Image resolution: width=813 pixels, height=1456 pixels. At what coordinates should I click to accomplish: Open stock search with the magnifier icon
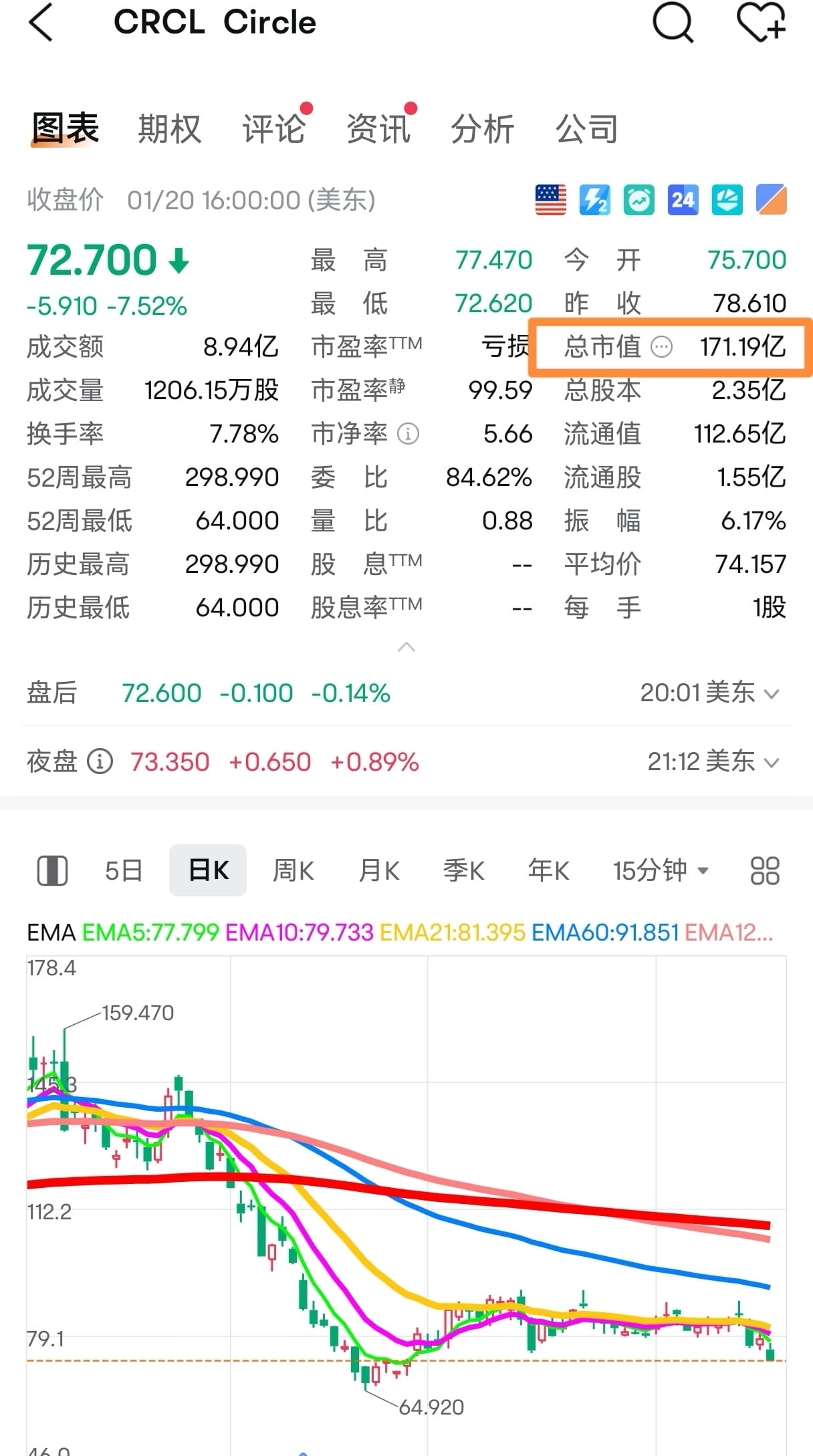point(673,23)
